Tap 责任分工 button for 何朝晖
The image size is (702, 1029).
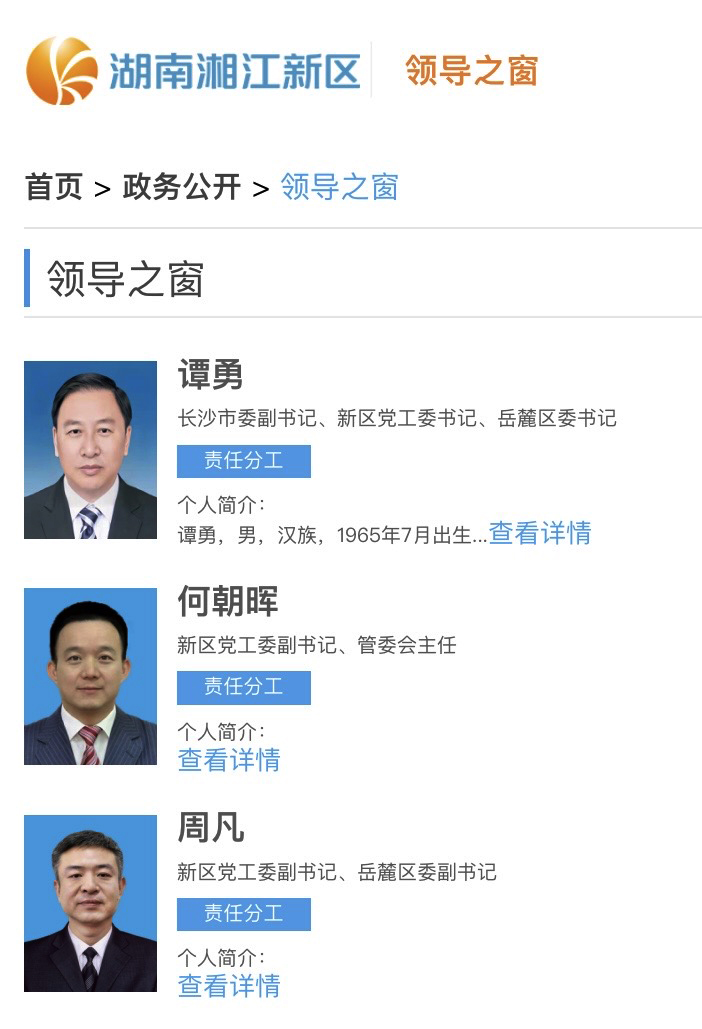click(x=244, y=687)
